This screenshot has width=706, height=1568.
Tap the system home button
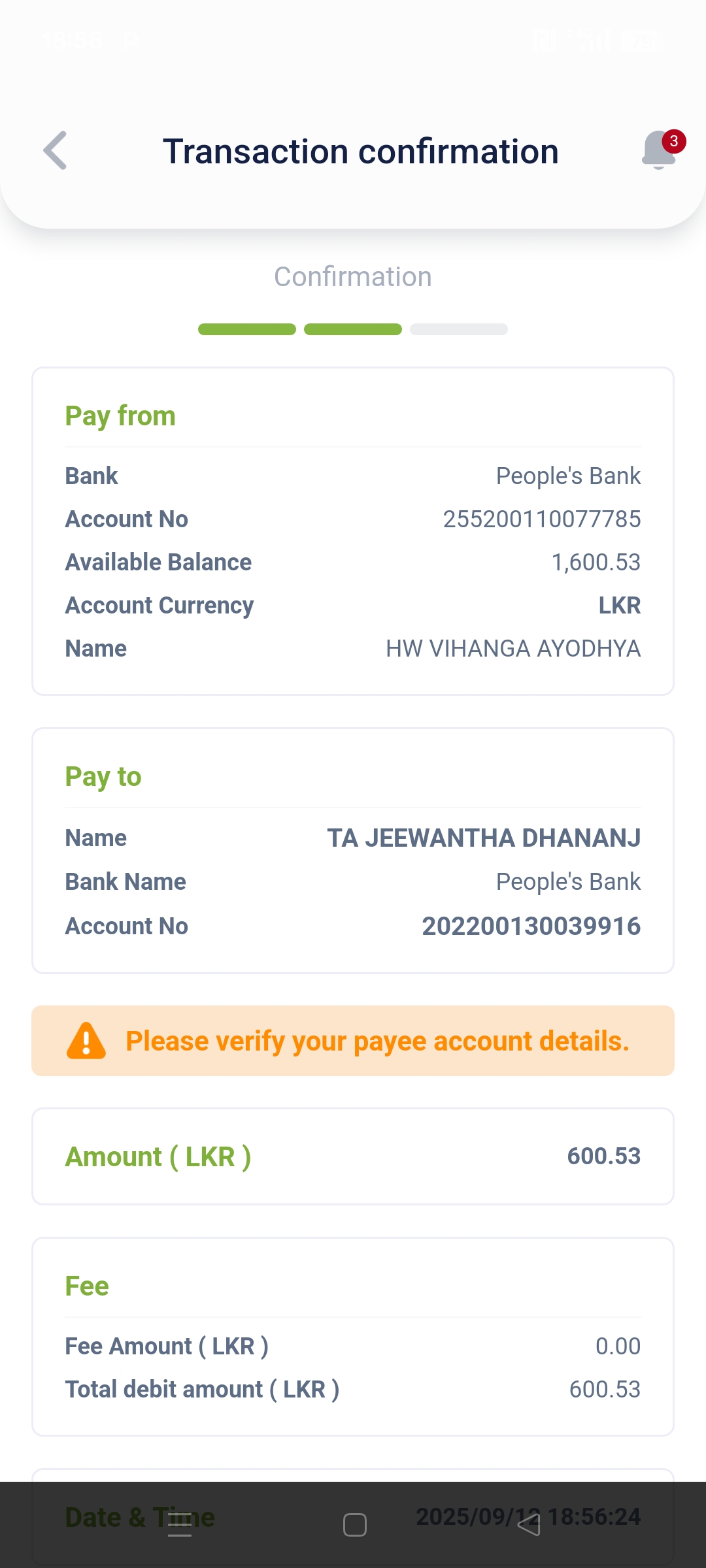[354, 1525]
